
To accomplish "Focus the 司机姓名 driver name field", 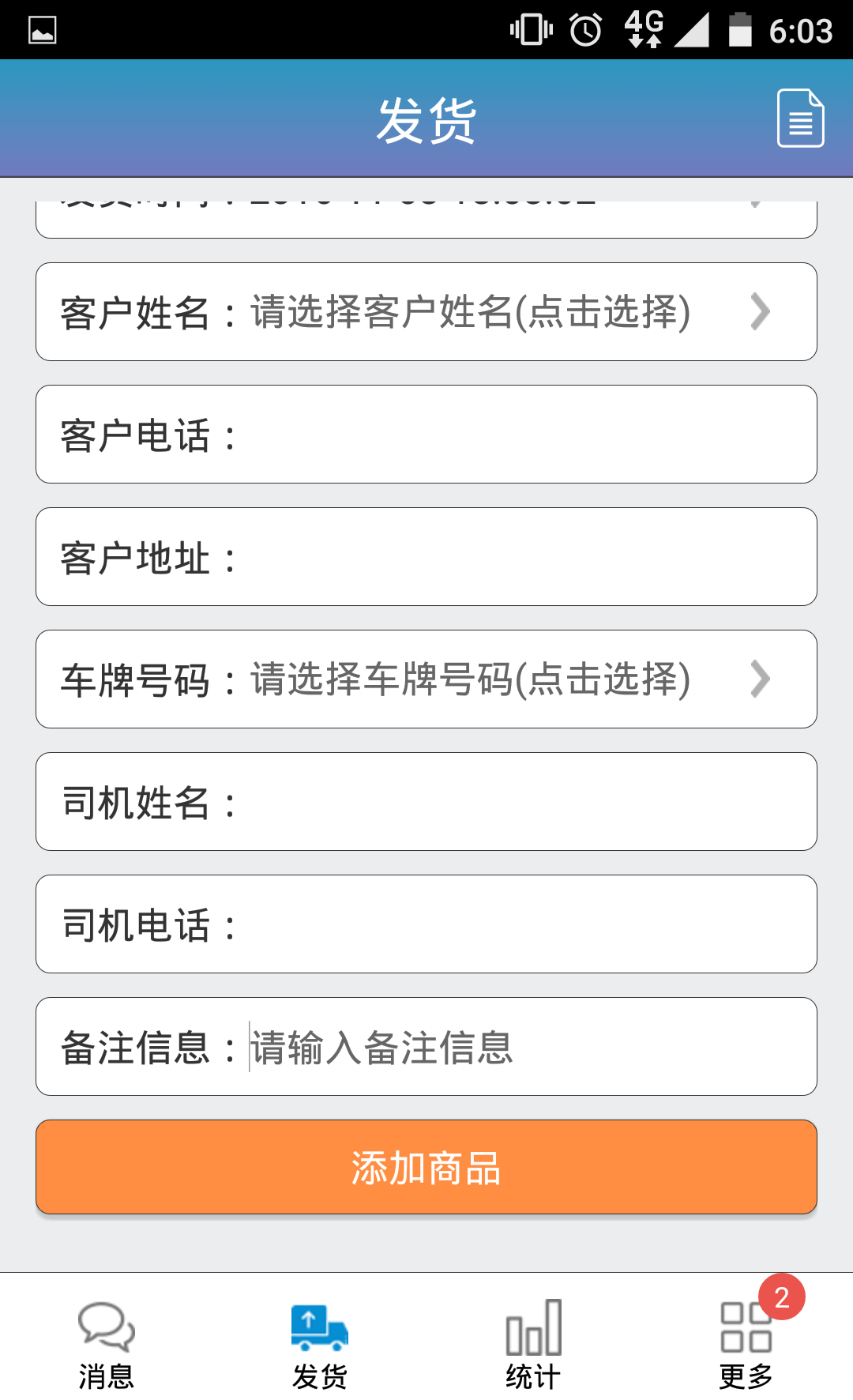I will [426, 802].
